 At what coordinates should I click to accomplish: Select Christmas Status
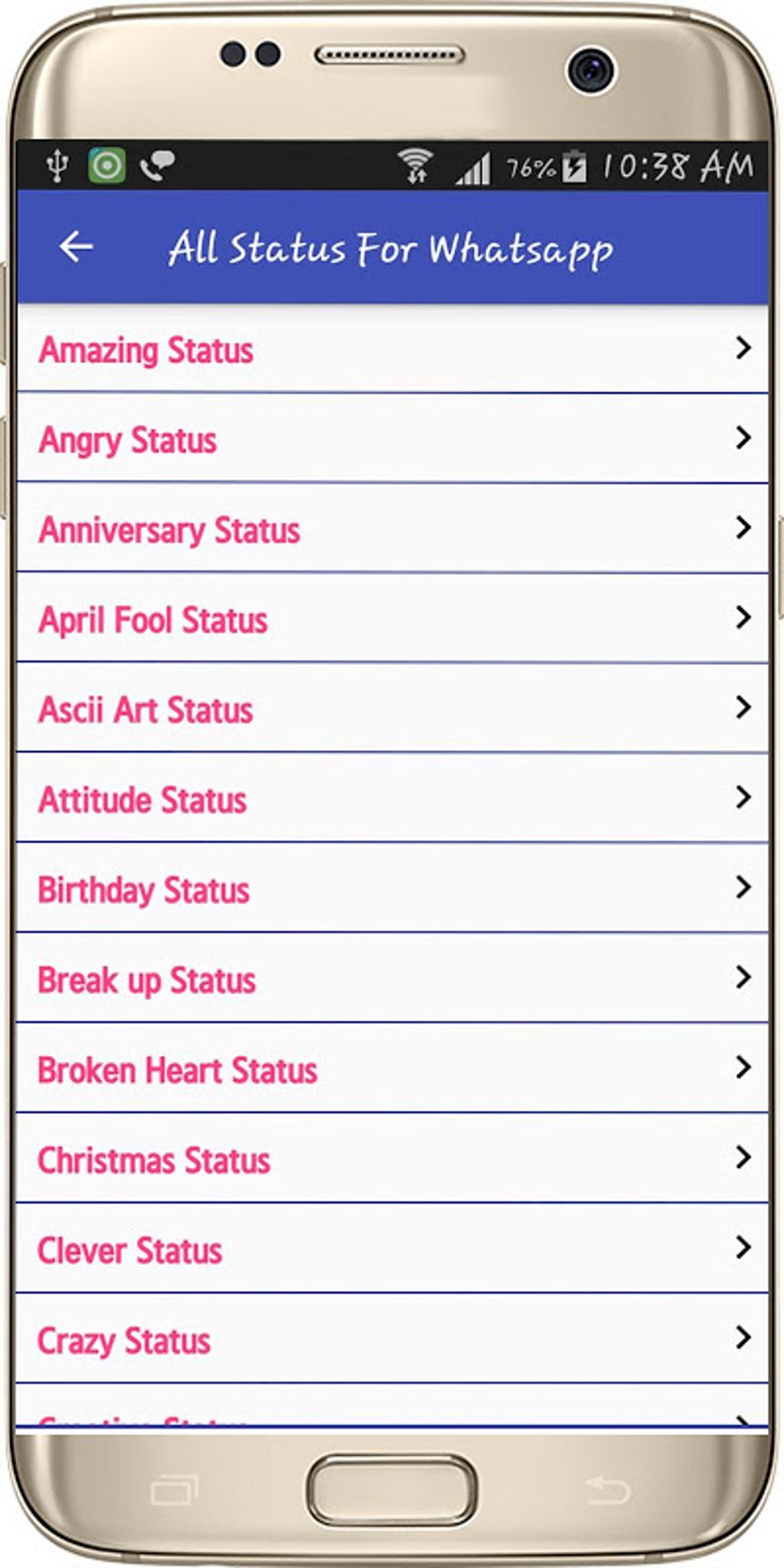pyautogui.click(x=392, y=1158)
